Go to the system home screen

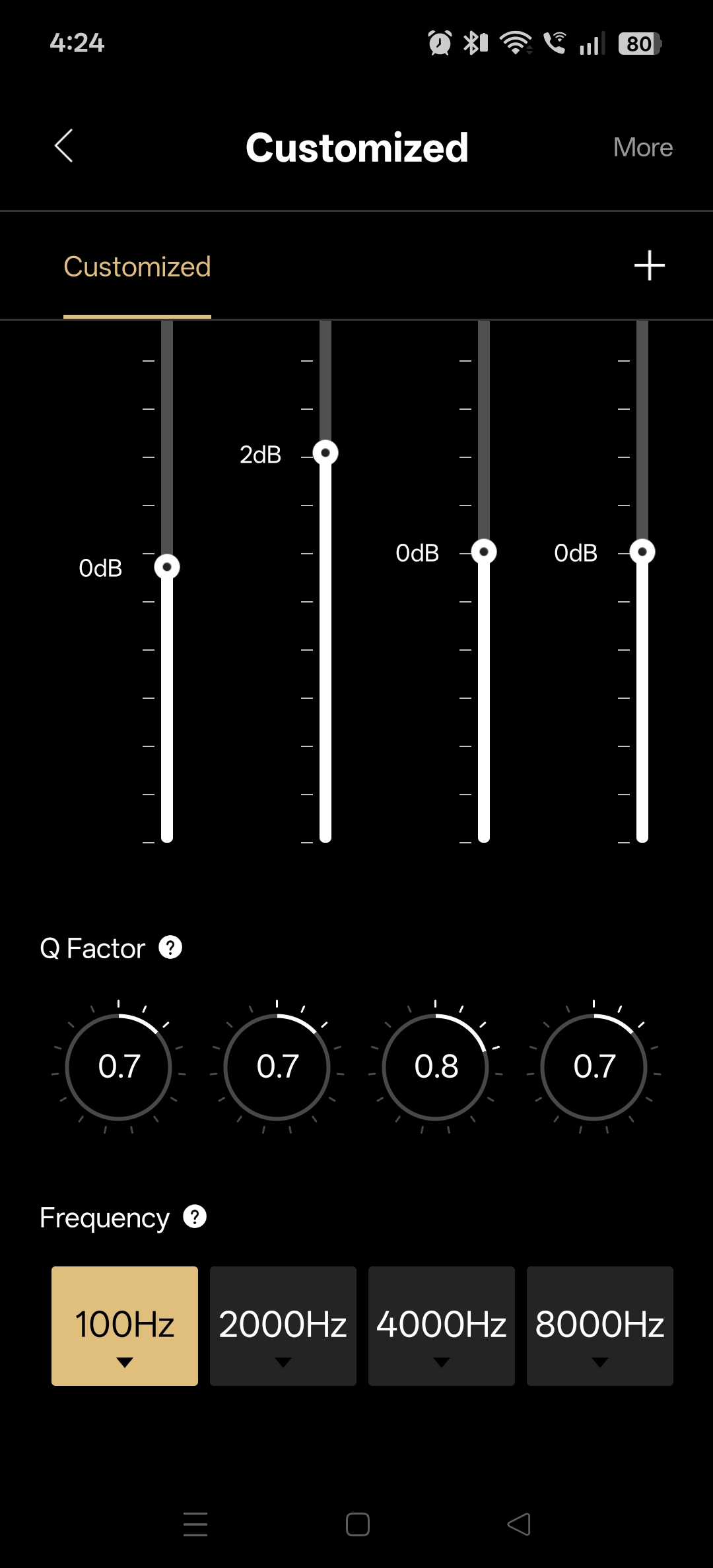357,1524
